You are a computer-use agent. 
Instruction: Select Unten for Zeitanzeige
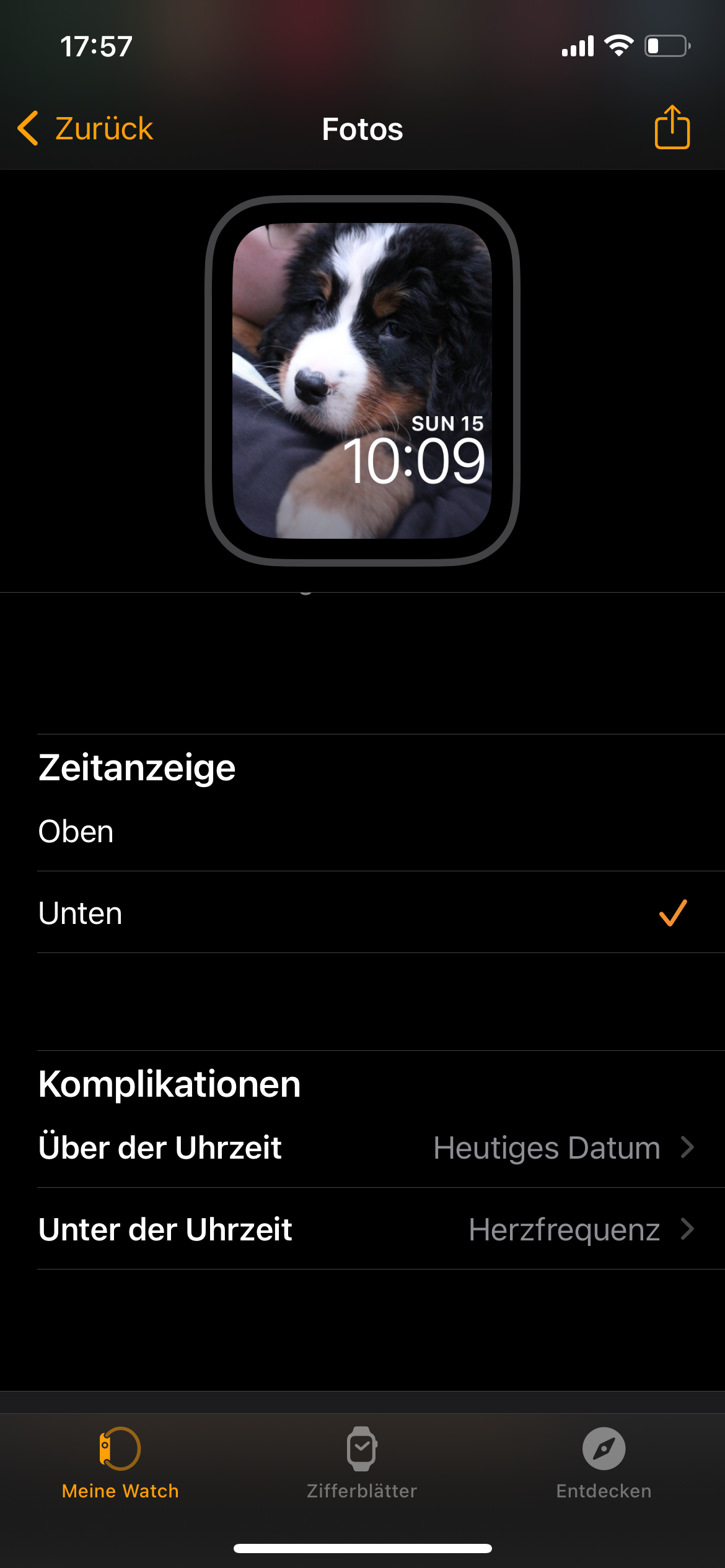(x=362, y=913)
